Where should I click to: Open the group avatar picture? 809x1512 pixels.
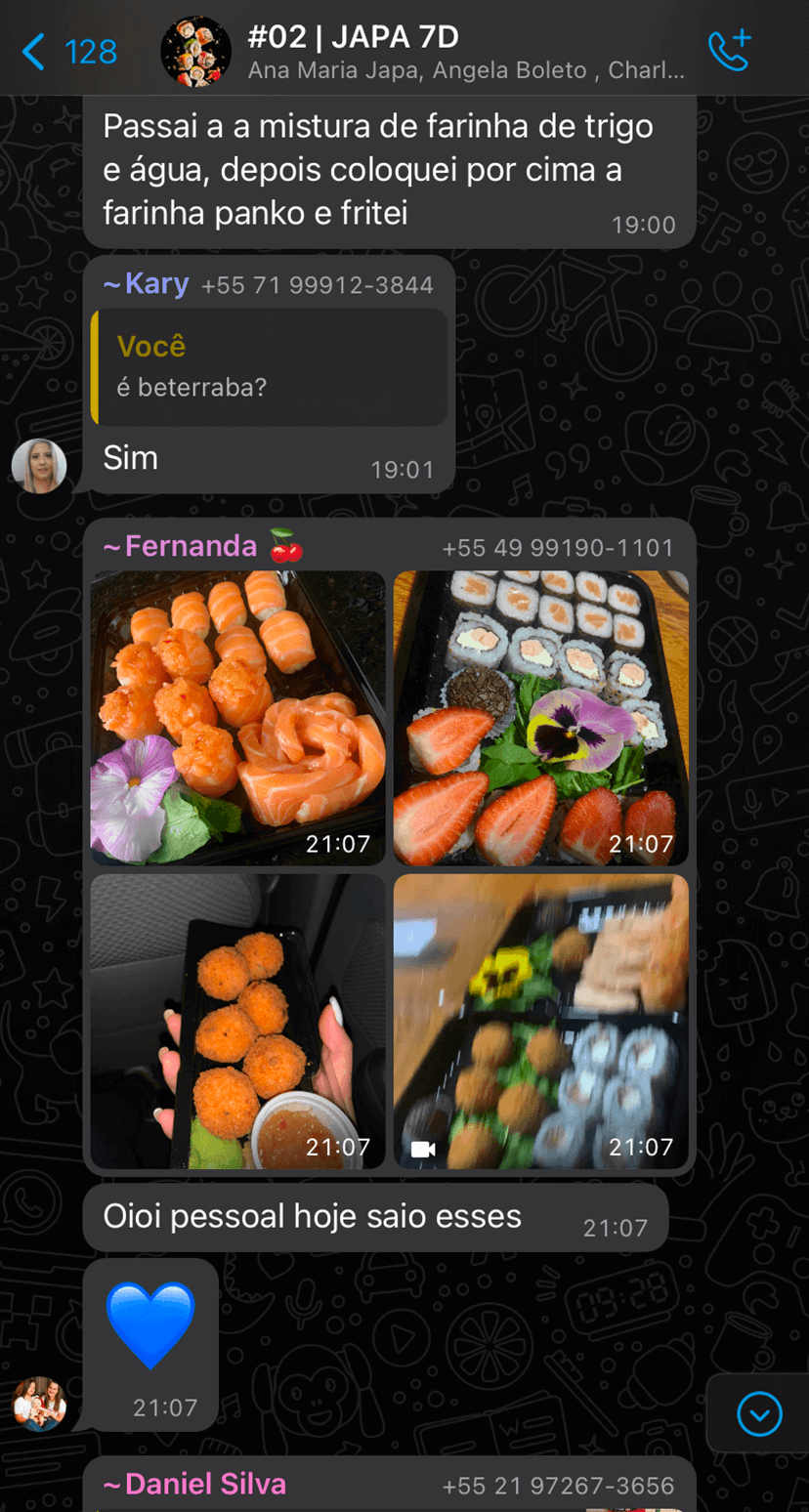pos(195,52)
